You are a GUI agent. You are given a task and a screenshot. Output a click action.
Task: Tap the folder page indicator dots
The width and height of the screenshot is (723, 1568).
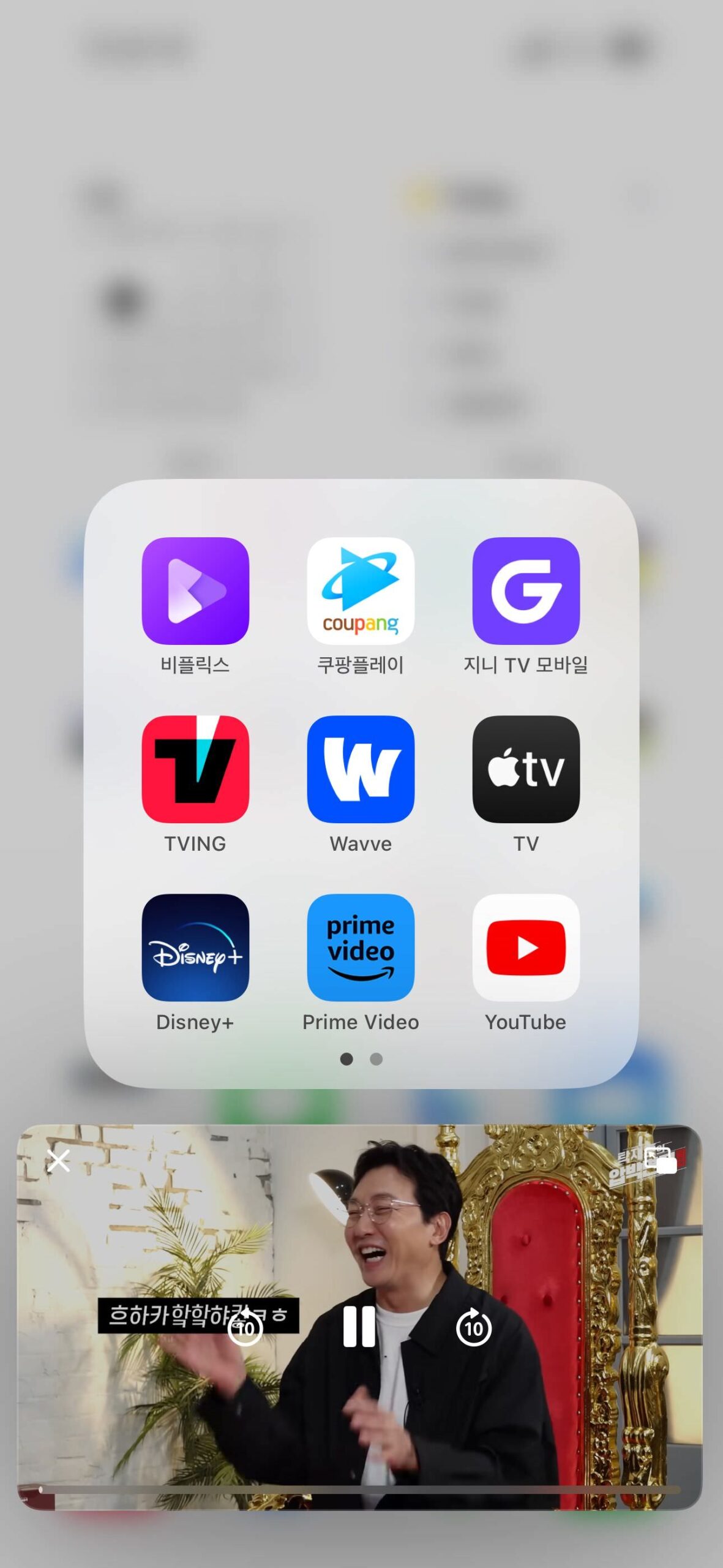(x=361, y=1058)
